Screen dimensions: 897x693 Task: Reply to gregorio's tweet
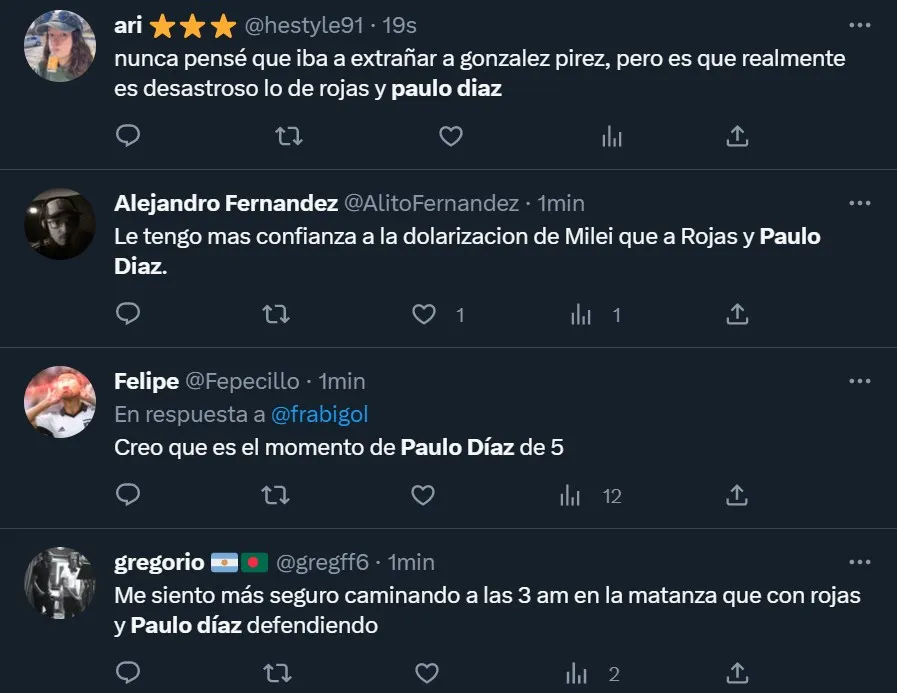click(x=128, y=672)
